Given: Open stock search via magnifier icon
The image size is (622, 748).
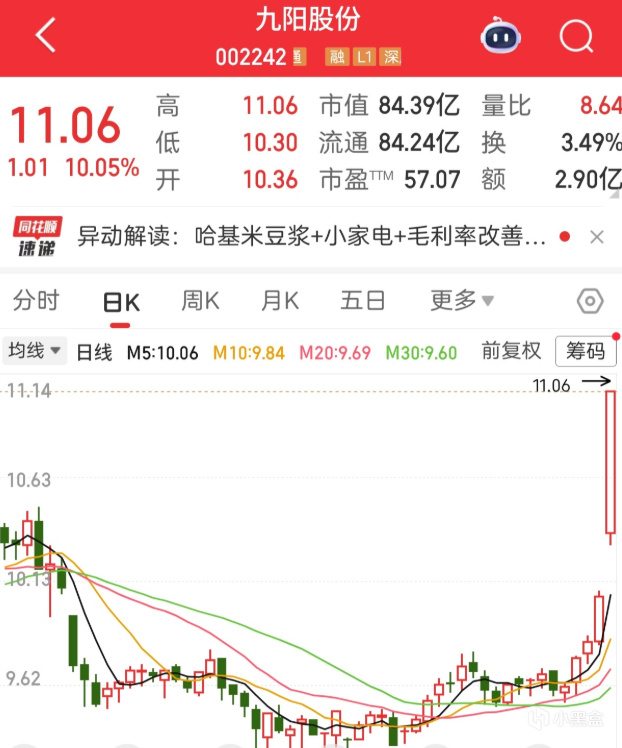Looking at the screenshot, I should tap(576, 37).
